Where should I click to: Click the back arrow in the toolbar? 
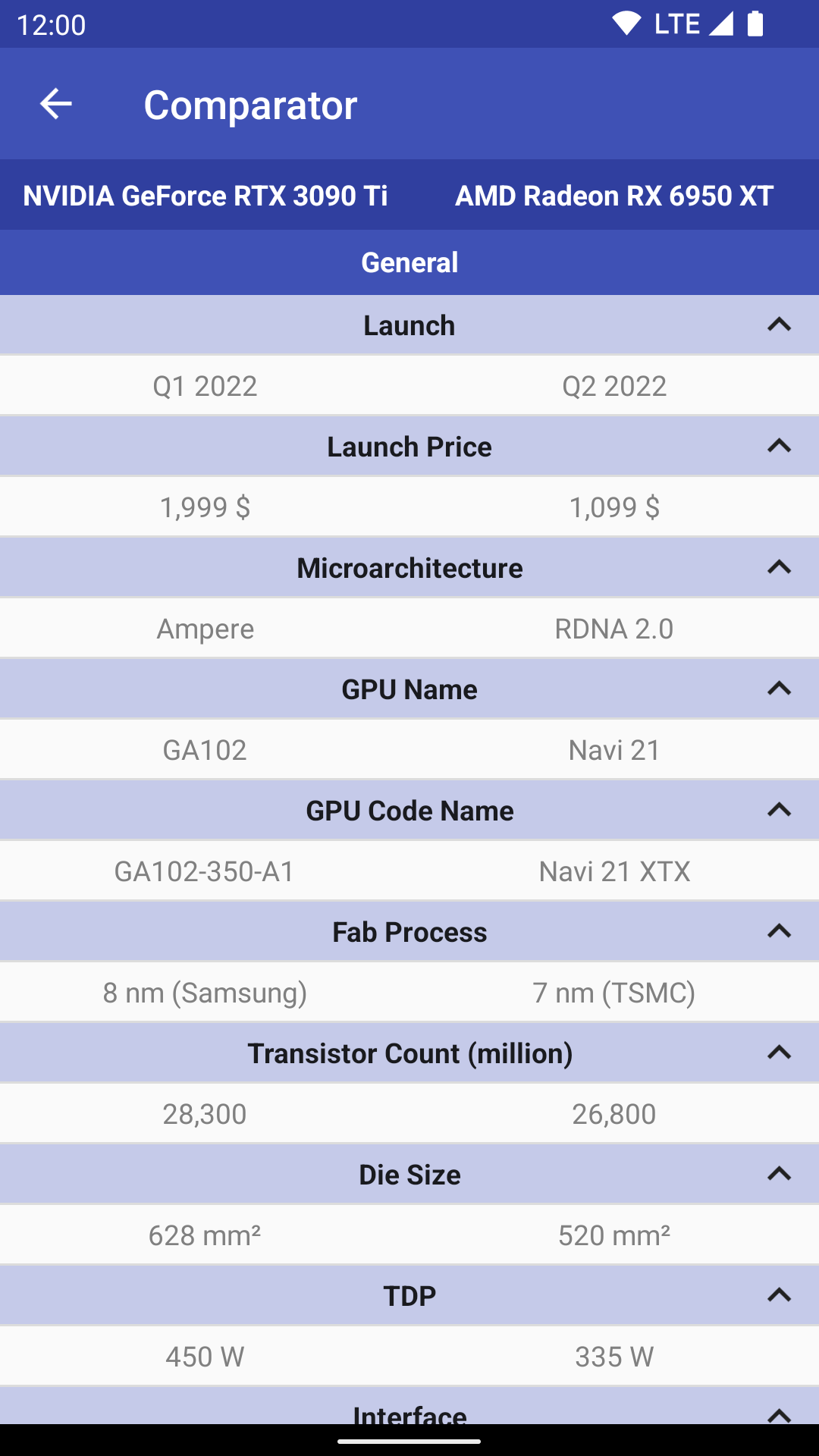[55, 104]
